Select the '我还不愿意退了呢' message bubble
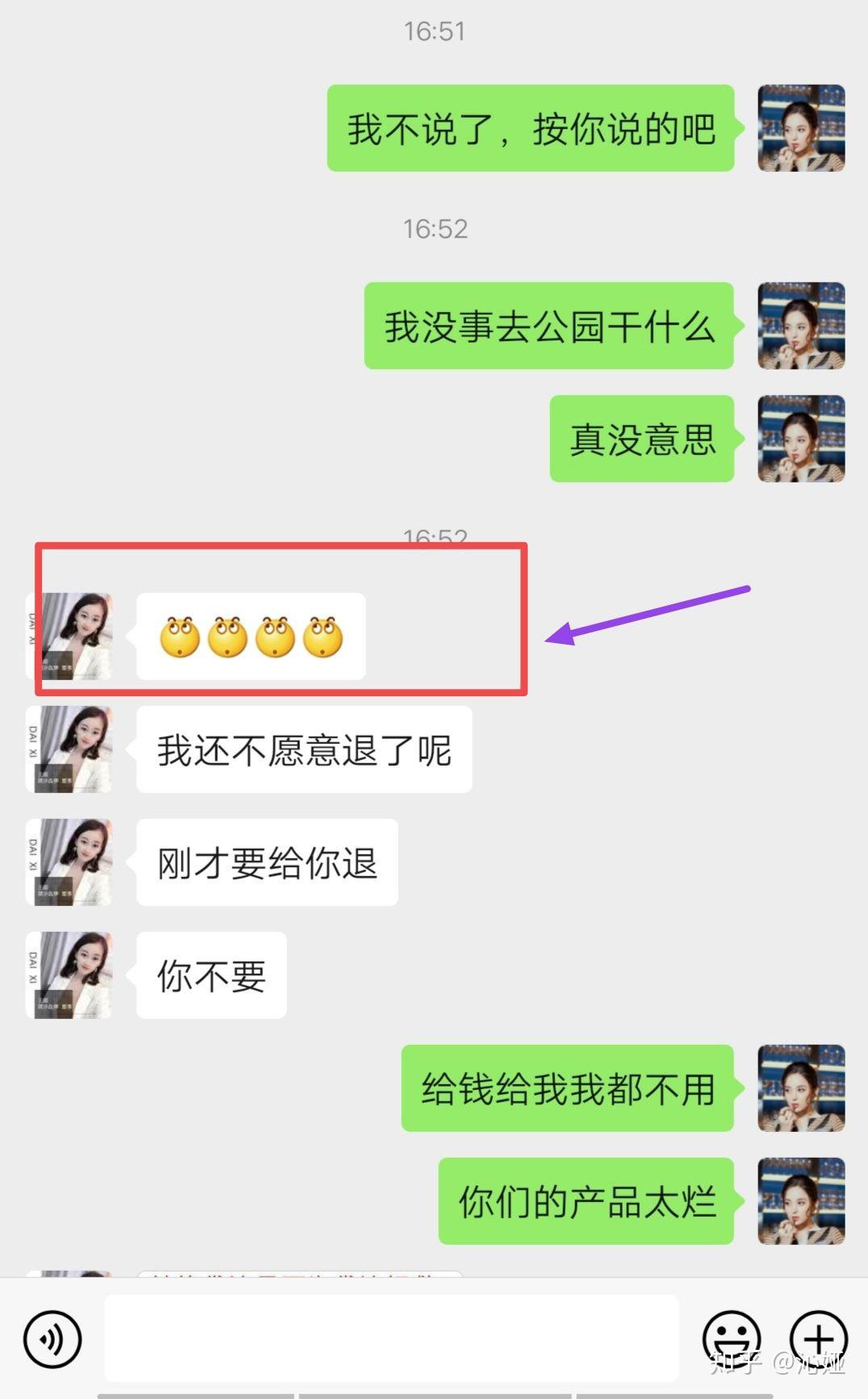Image resolution: width=868 pixels, height=1399 pixels. click(x=303, y=749)
